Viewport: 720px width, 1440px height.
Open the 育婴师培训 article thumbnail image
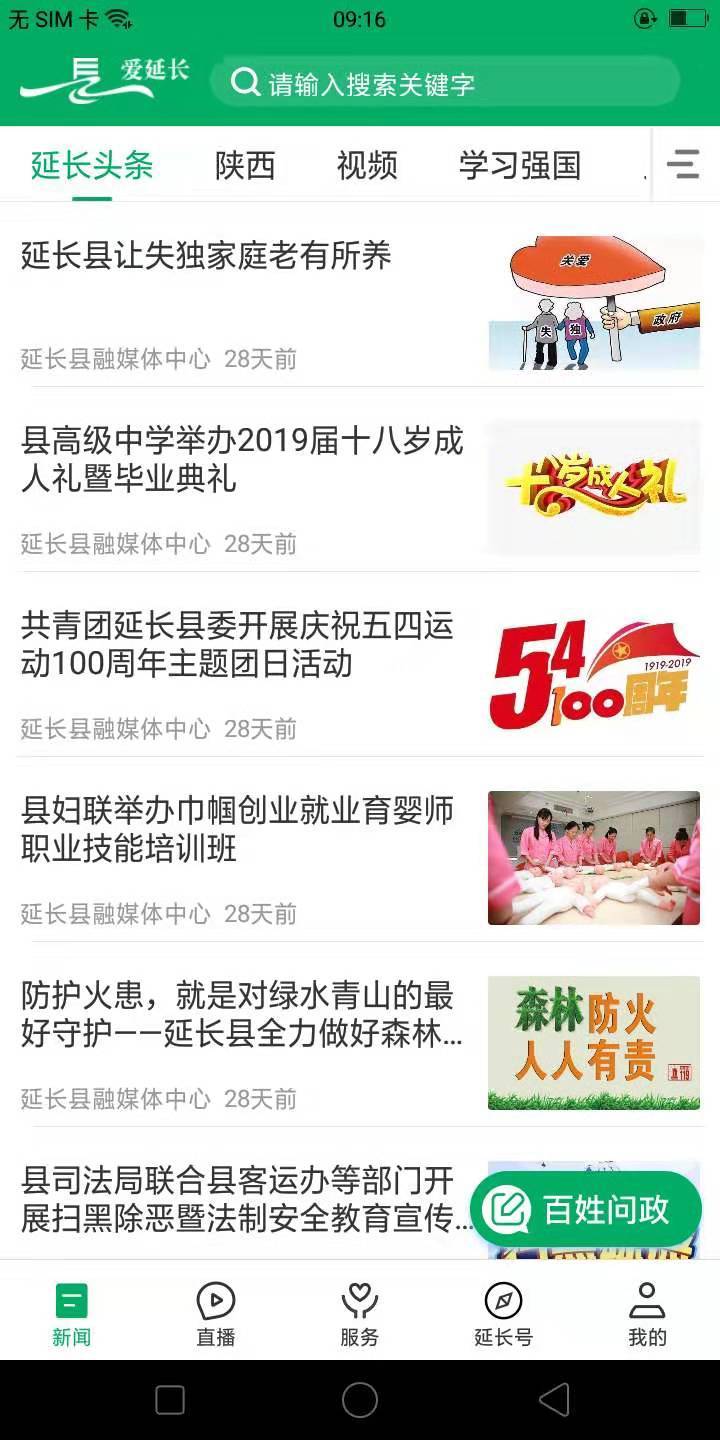(593, 857)
